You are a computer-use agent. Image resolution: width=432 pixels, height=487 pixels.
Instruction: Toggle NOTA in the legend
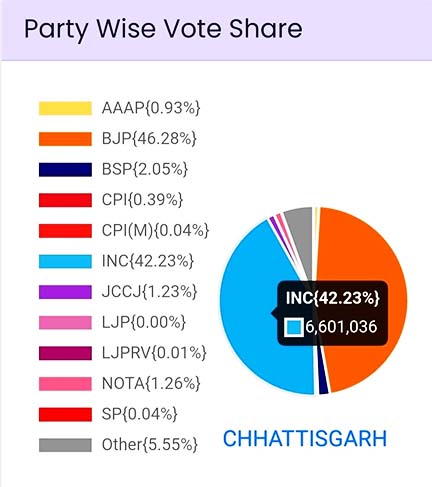click(x=120, y=384)
